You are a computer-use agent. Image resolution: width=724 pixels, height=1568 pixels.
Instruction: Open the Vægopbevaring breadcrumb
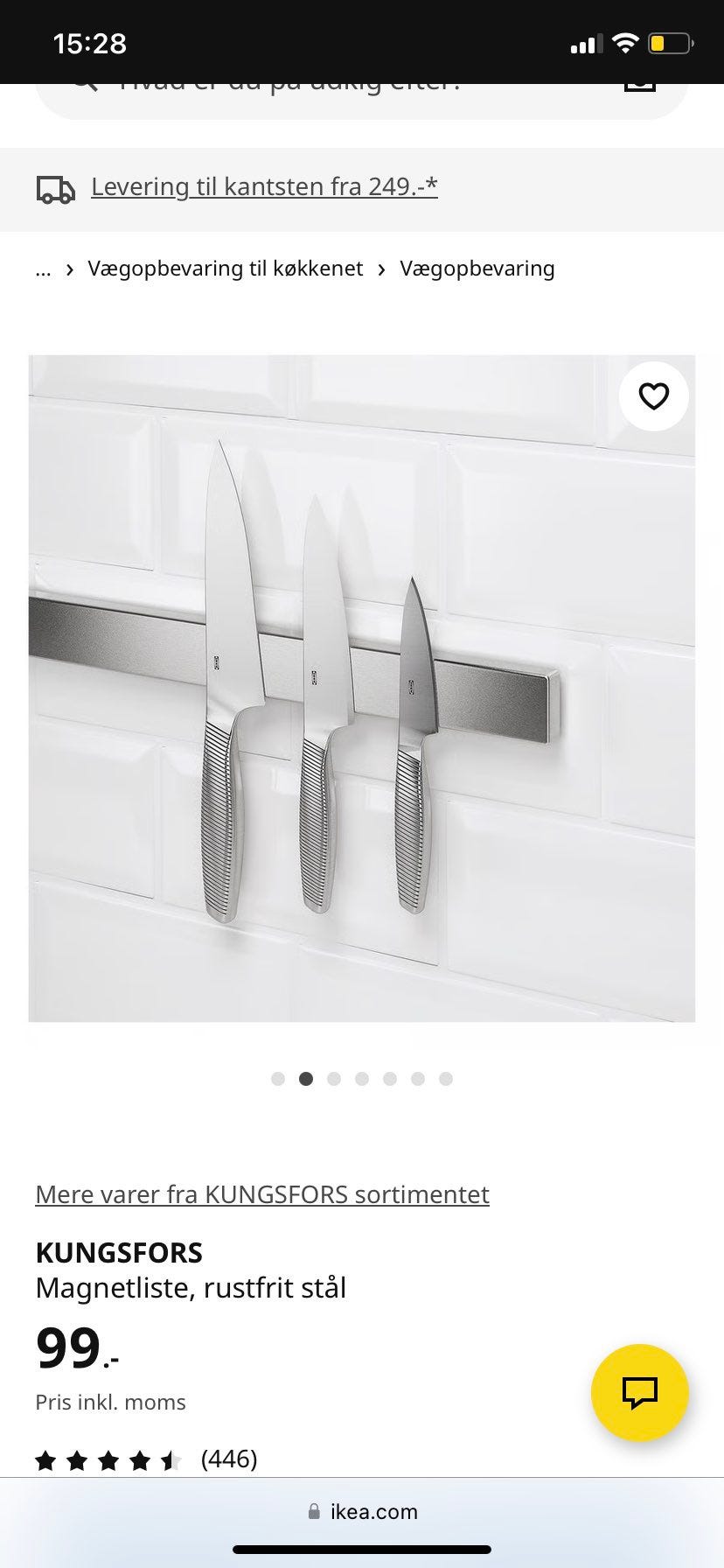pyautogui.click(x=477, y=269)
